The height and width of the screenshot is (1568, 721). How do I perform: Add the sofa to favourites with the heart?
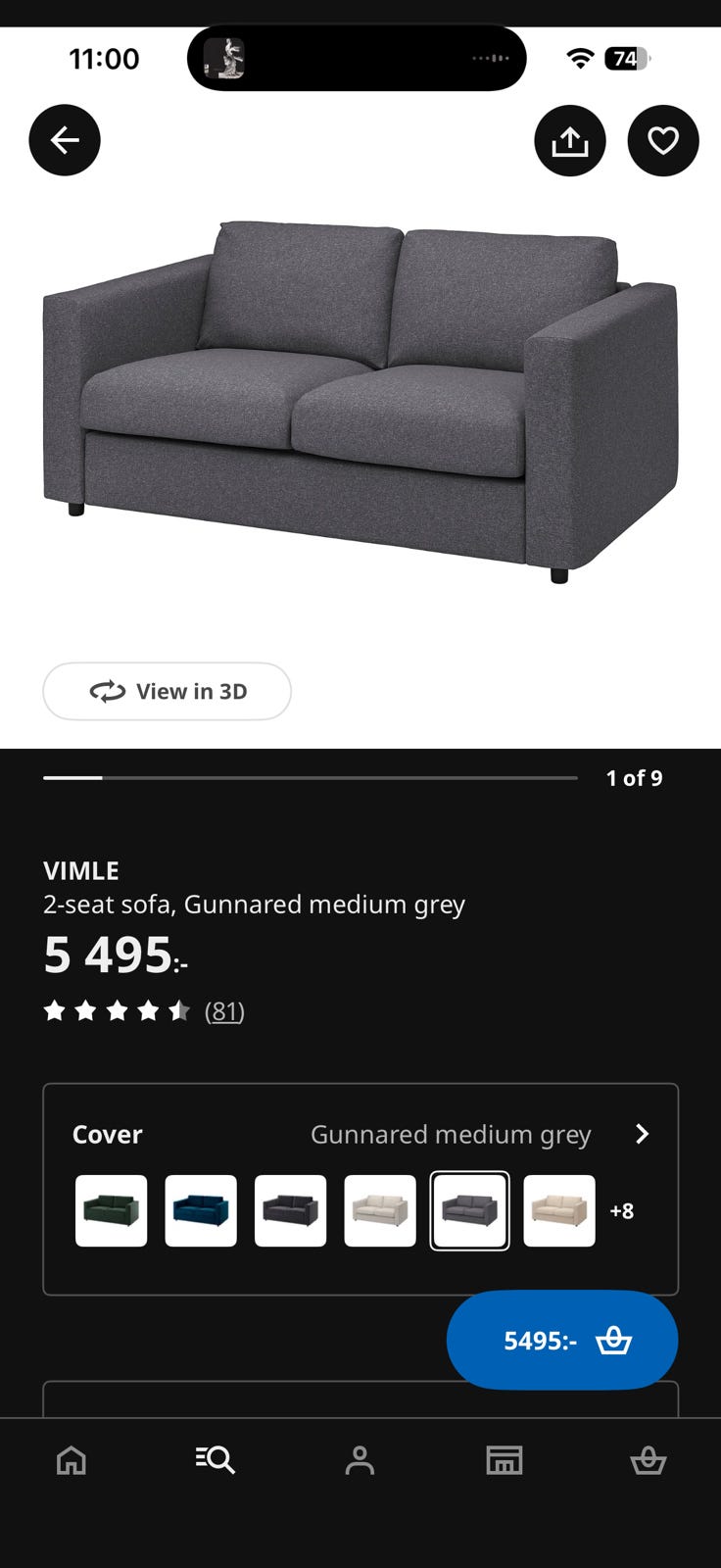point(663,141)
